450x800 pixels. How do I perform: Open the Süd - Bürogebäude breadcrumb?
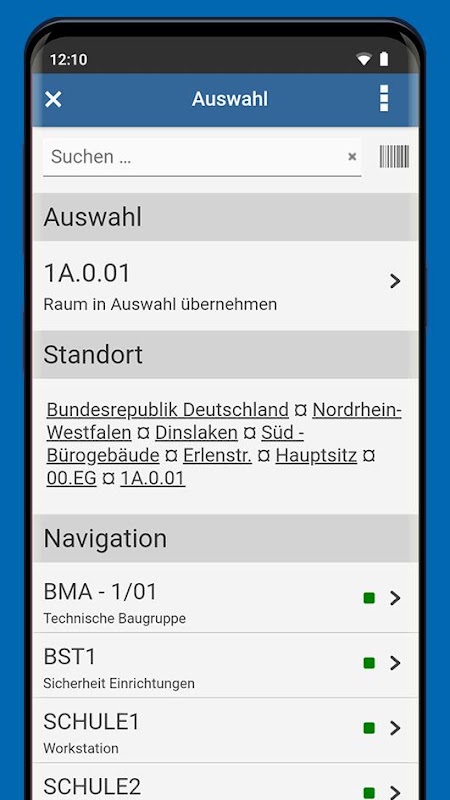(175, 444)
